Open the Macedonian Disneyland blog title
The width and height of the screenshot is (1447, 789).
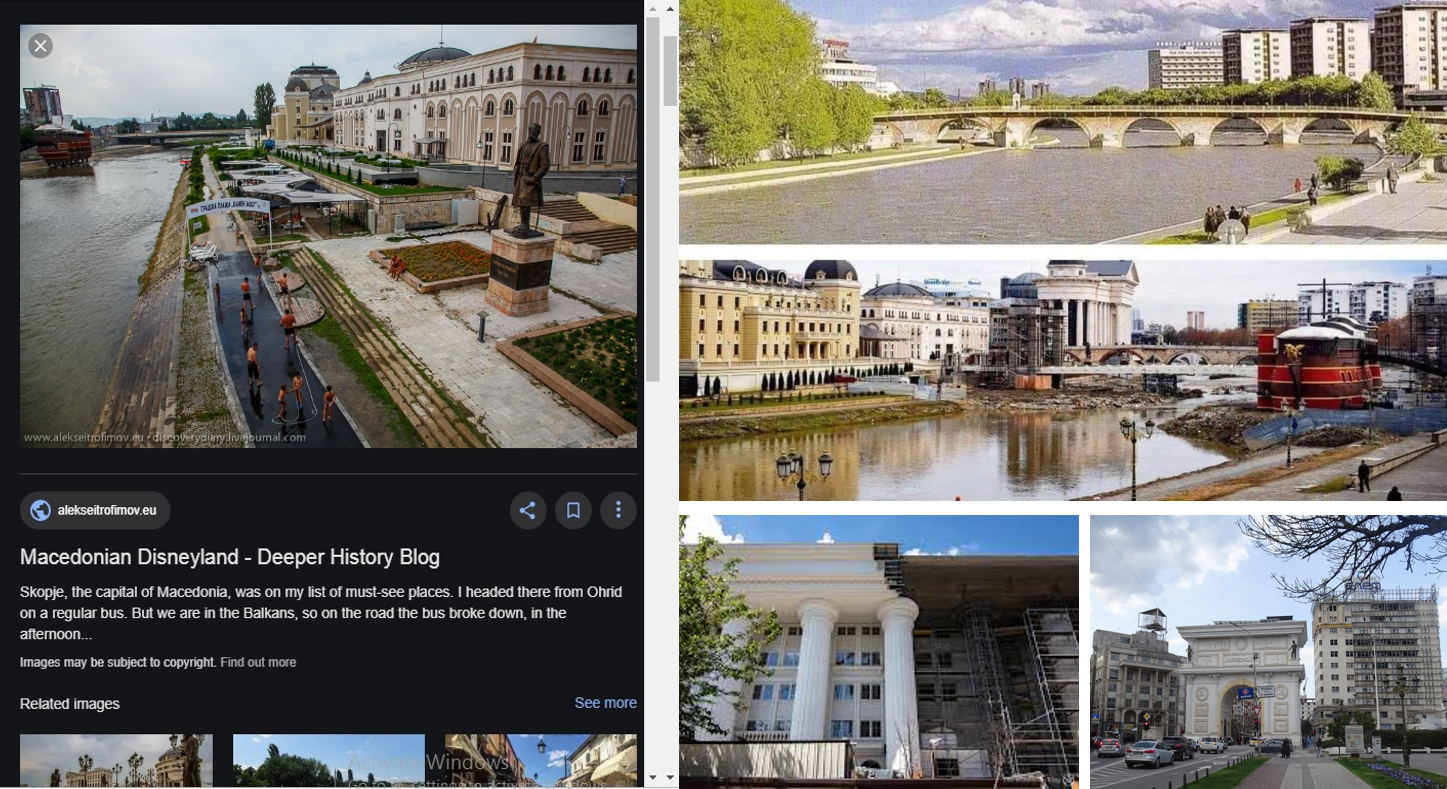coord(229,557)
